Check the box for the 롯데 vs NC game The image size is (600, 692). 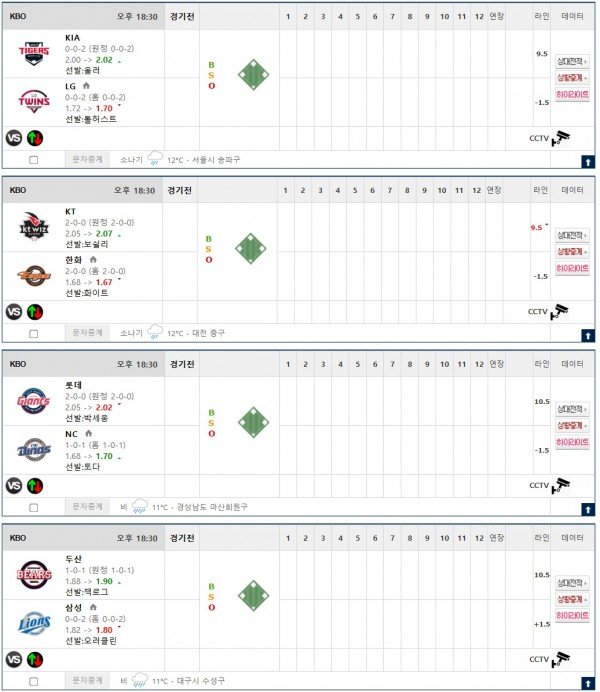(x=34, y=508)
